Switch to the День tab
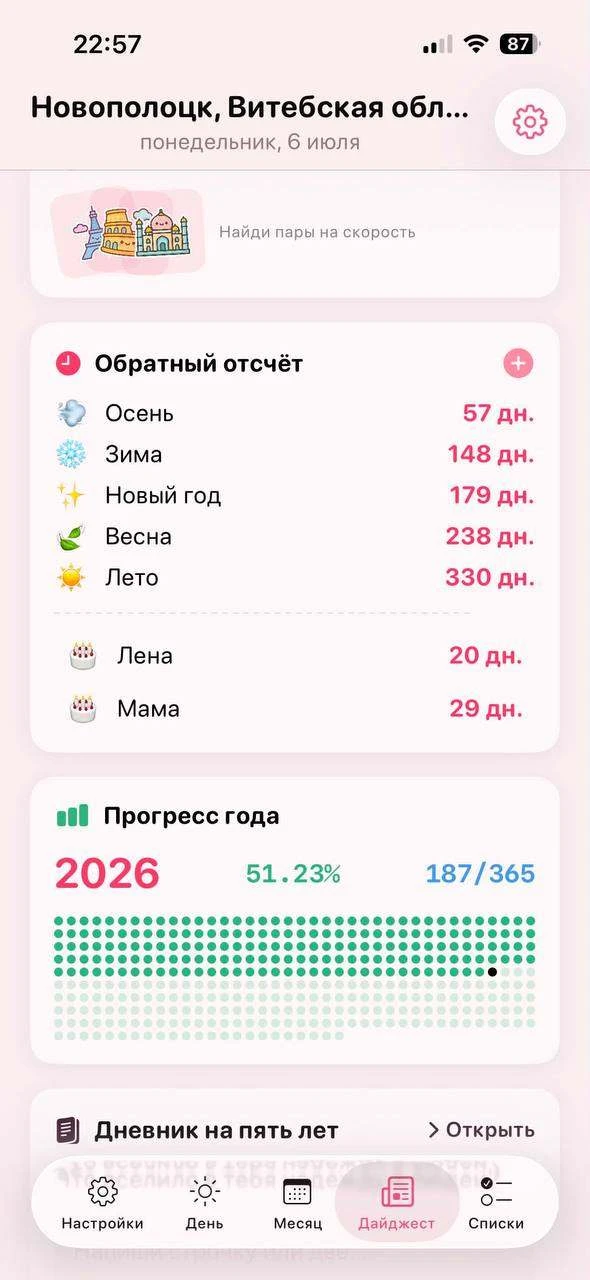Viewport: 590px width, 1280px height. tap(205, 1204)
